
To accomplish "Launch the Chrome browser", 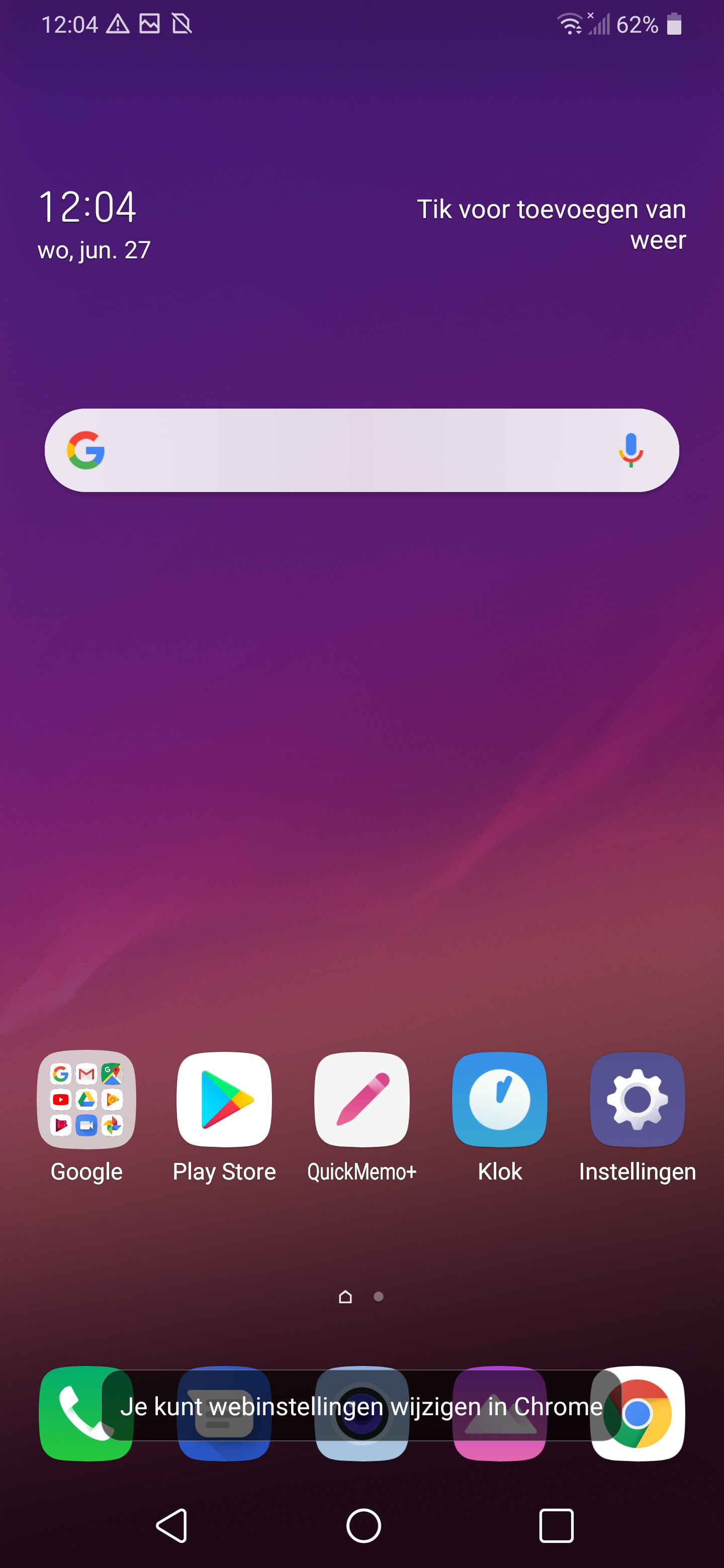I will pyautogui.click(x=638, y=1413).
